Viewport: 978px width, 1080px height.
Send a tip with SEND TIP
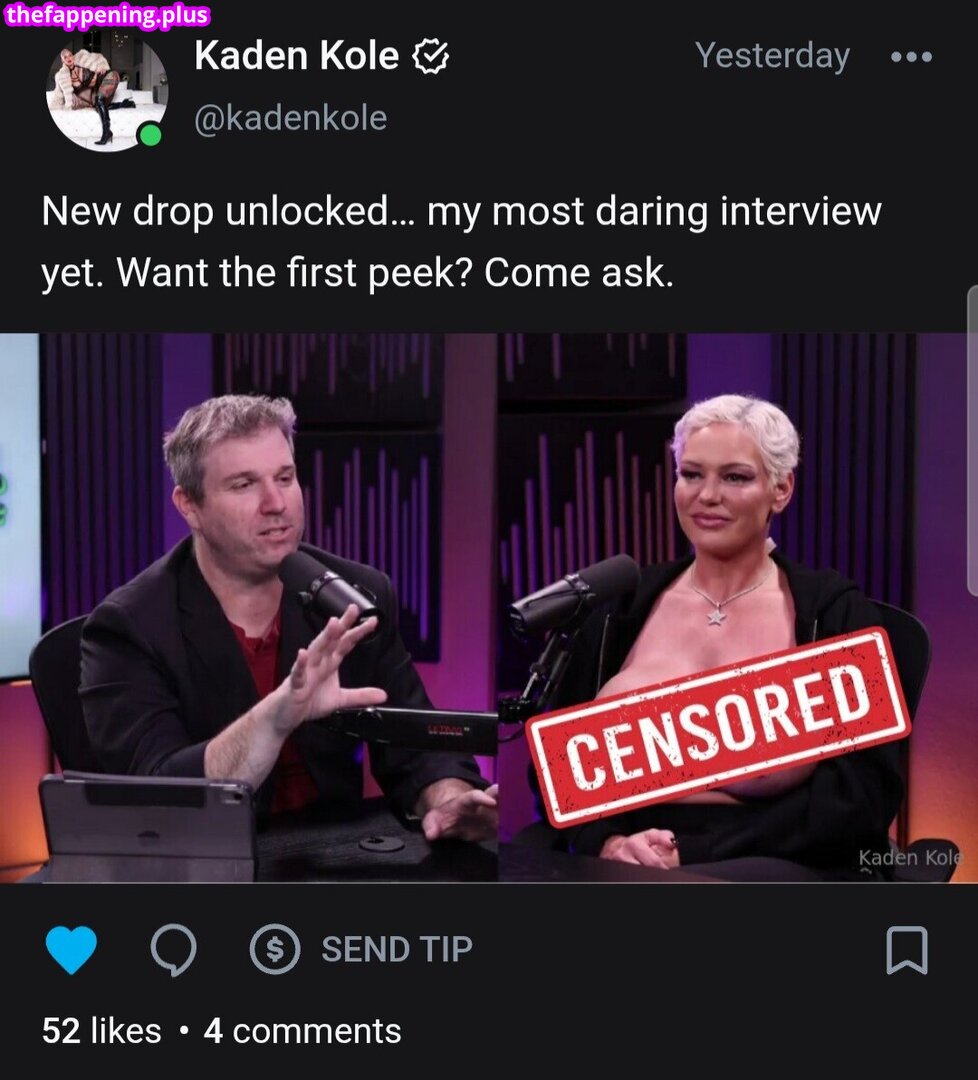point(361,949)
